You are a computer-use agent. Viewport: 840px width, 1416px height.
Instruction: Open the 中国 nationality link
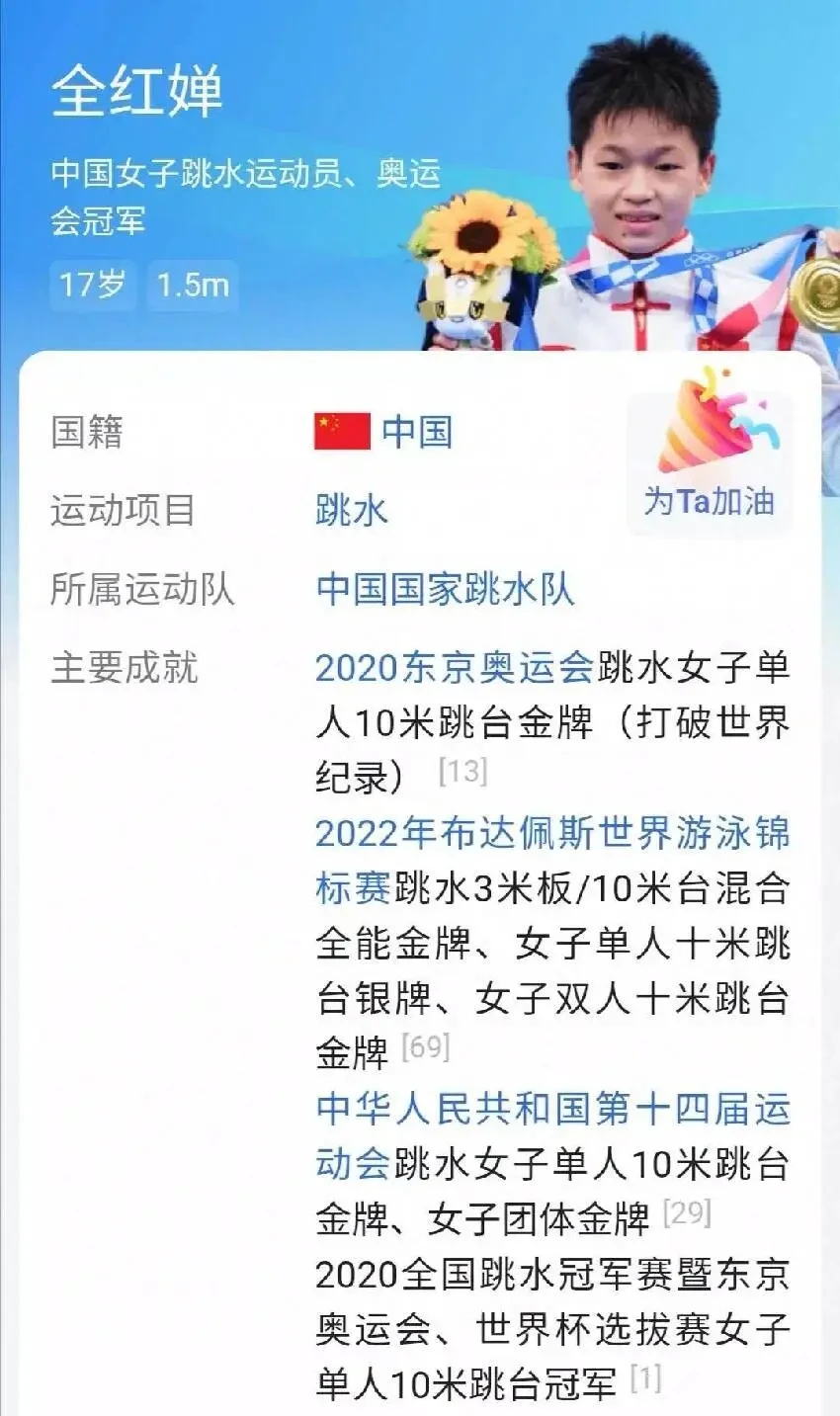tap(416, 432)
